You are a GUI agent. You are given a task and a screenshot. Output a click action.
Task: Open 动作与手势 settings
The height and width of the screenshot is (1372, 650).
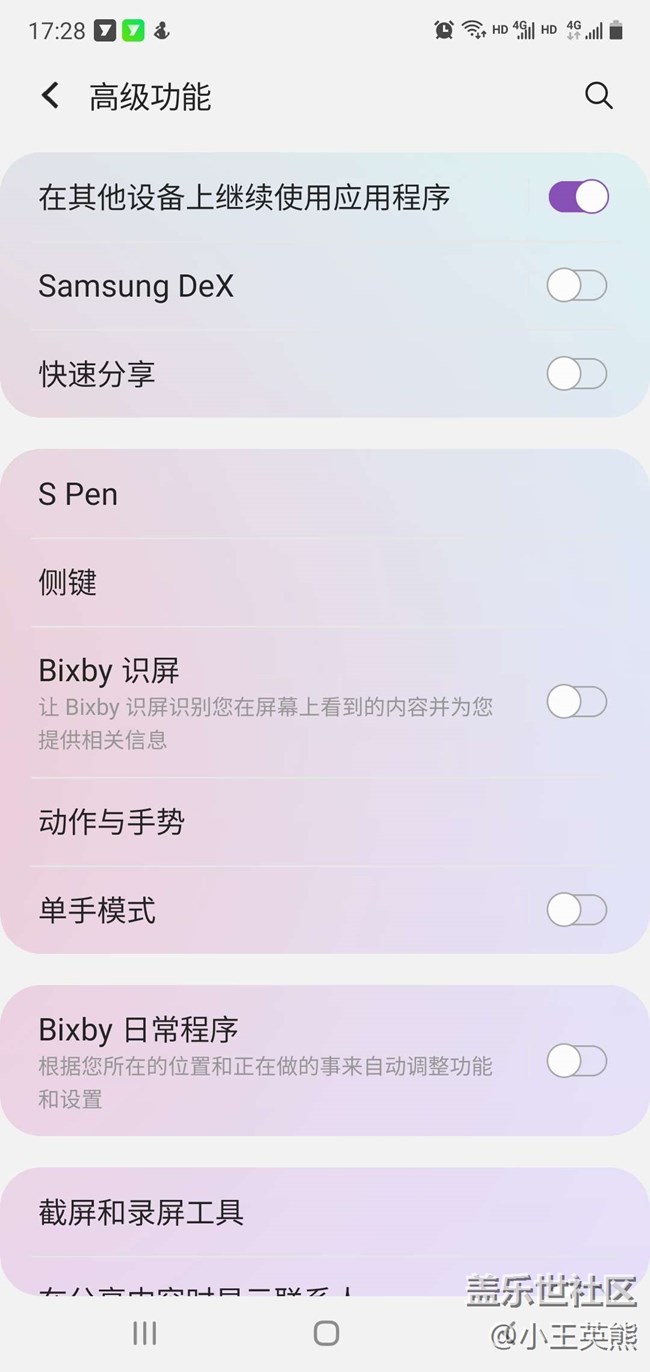(x=112, y=822)
